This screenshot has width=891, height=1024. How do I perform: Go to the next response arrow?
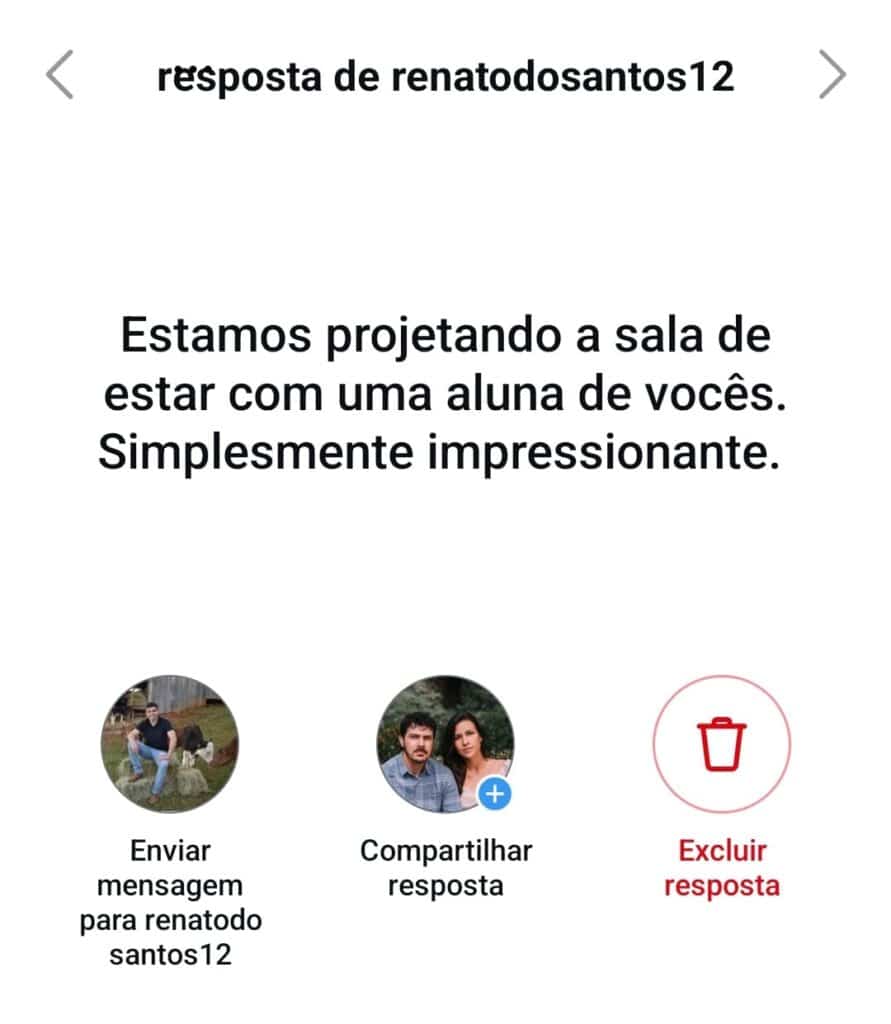pos(832,74)
